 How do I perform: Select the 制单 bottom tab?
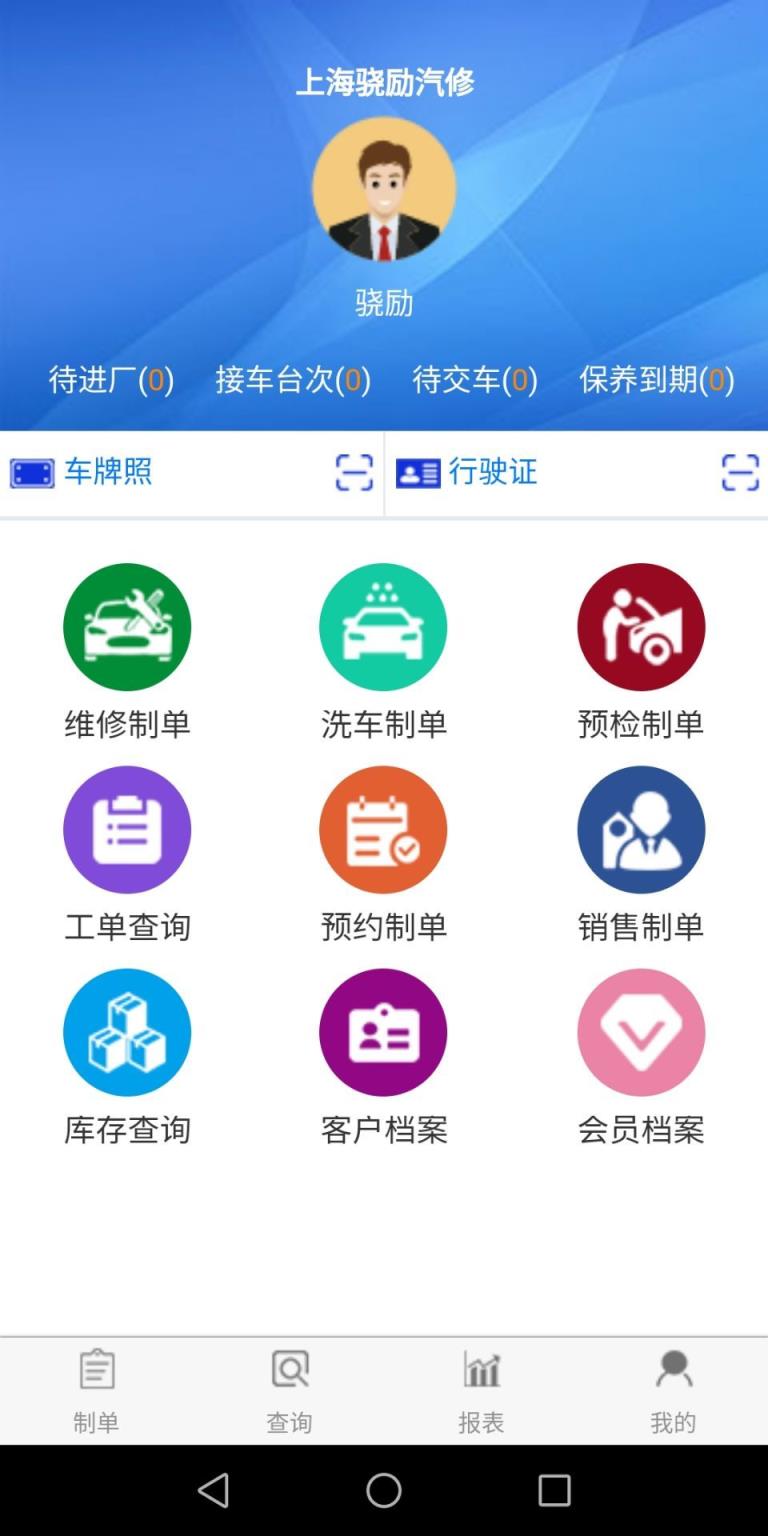(96, 1390)
